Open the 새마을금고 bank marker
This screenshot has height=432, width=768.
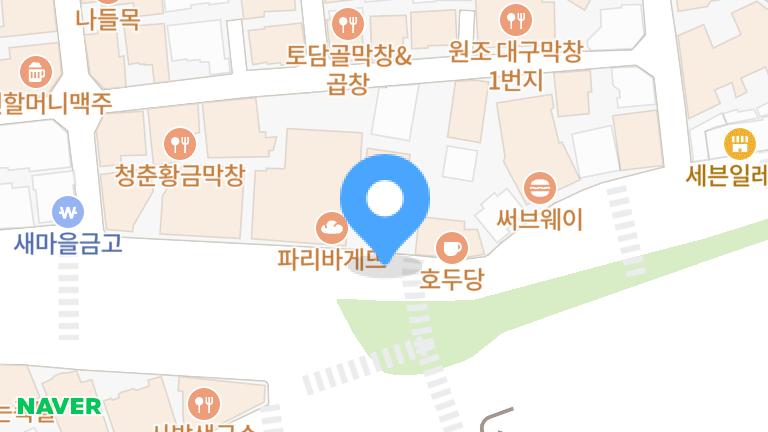(x=68, y=212)
